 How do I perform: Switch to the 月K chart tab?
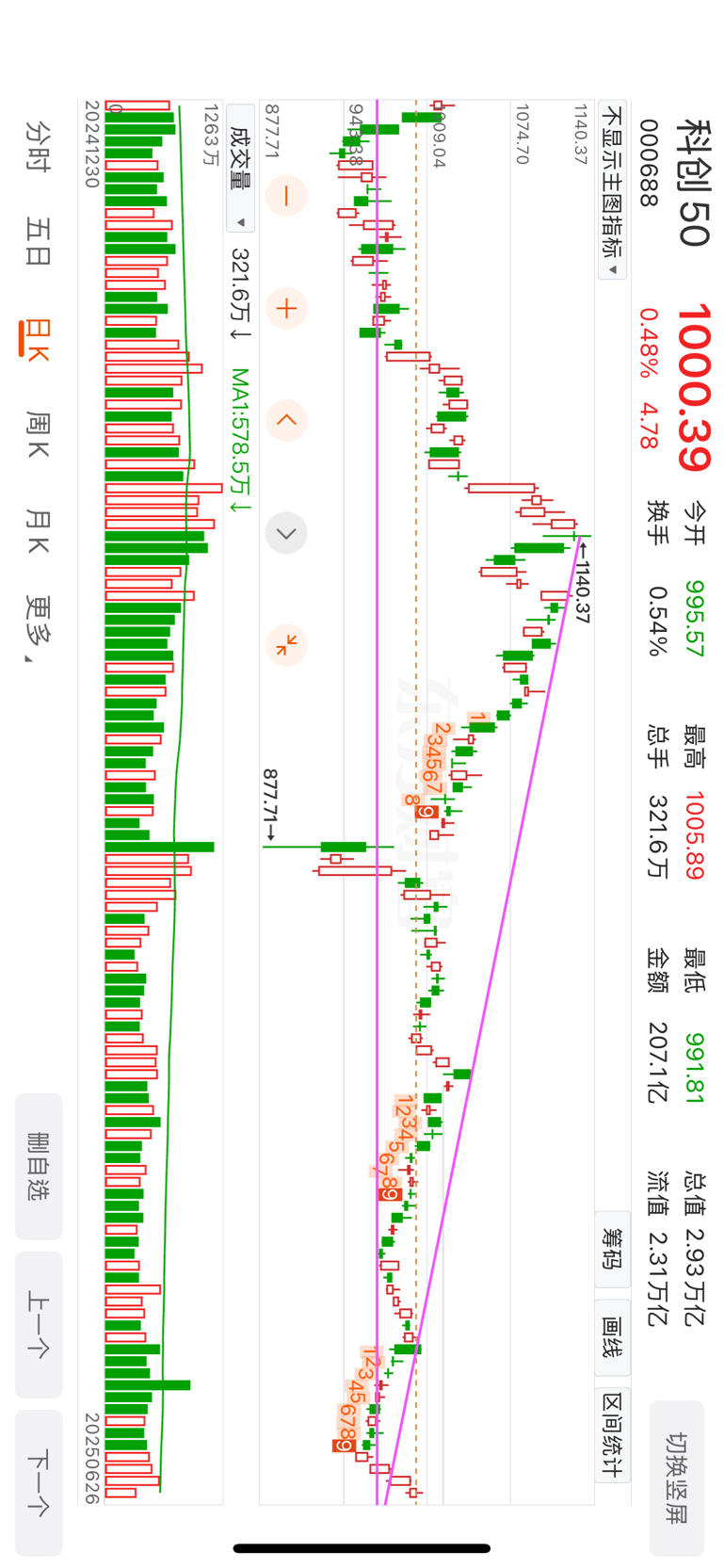click(38, 531)
